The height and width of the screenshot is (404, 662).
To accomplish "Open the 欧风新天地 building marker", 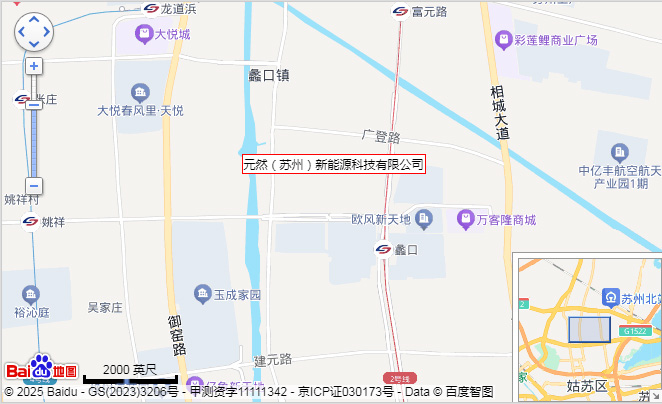I will (424, 218).
